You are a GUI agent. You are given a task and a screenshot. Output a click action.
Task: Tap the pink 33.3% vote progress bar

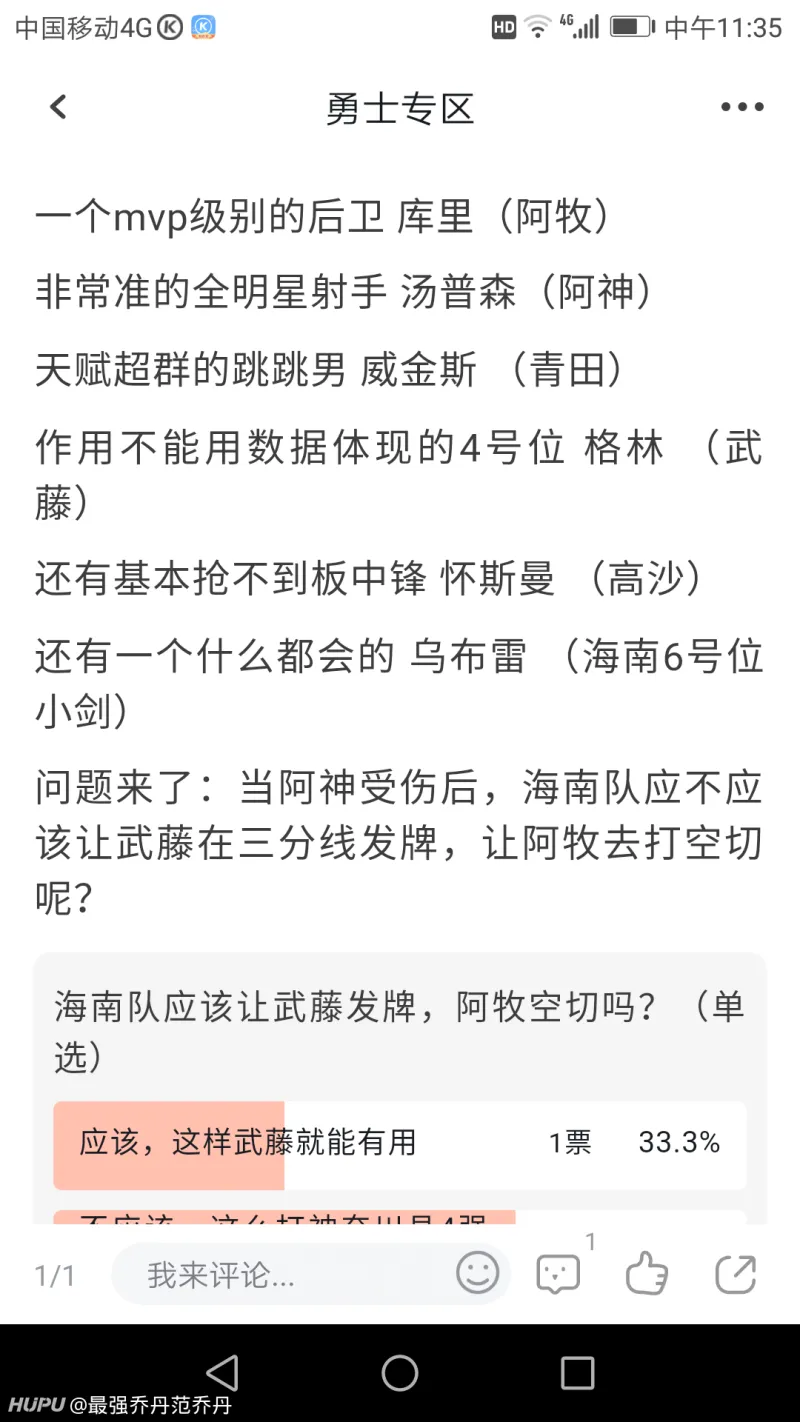click(x=170, y=1144)
